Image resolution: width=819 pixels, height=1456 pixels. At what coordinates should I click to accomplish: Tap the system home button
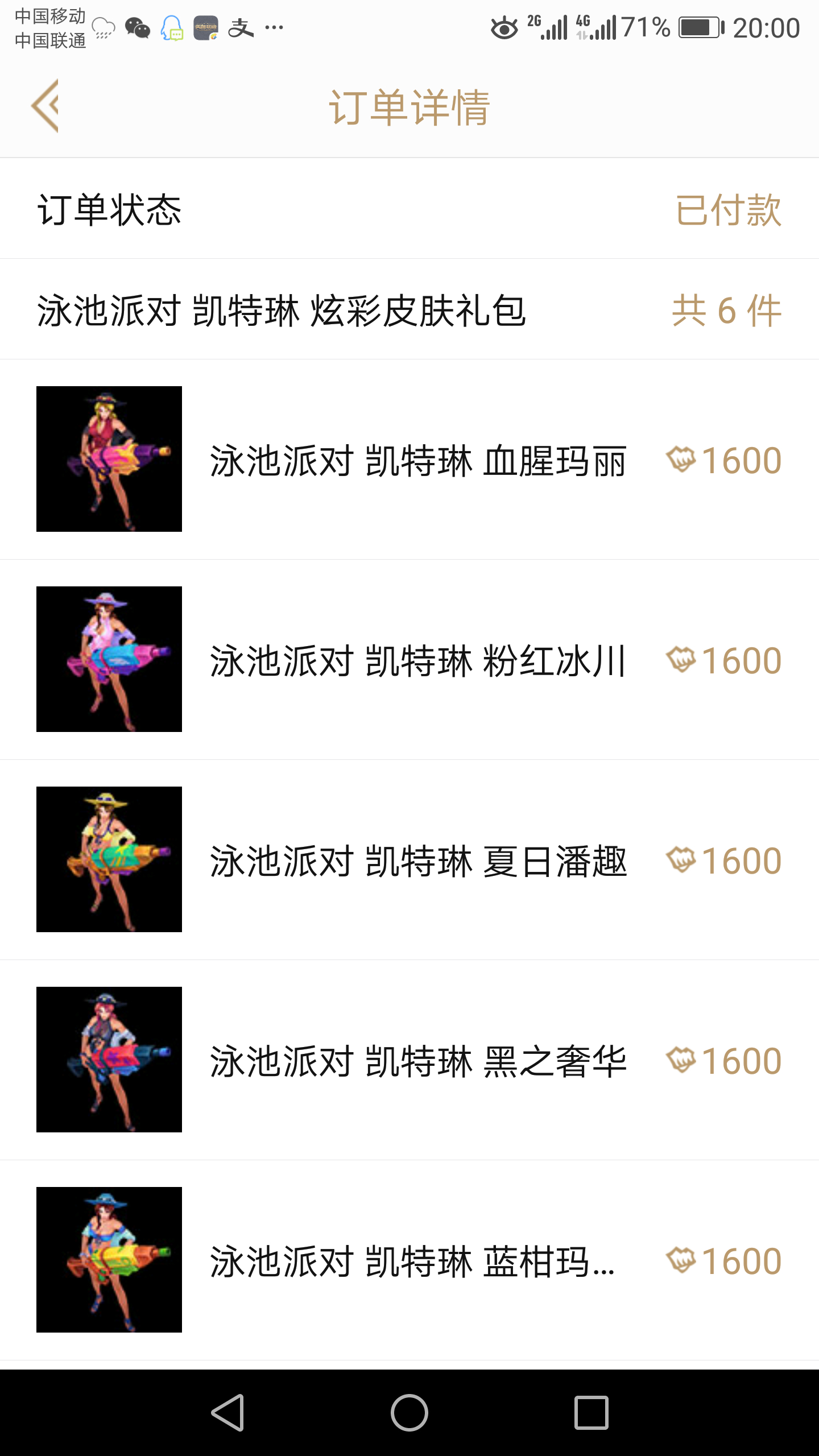pyautogui.click(x=409, y=1412)
